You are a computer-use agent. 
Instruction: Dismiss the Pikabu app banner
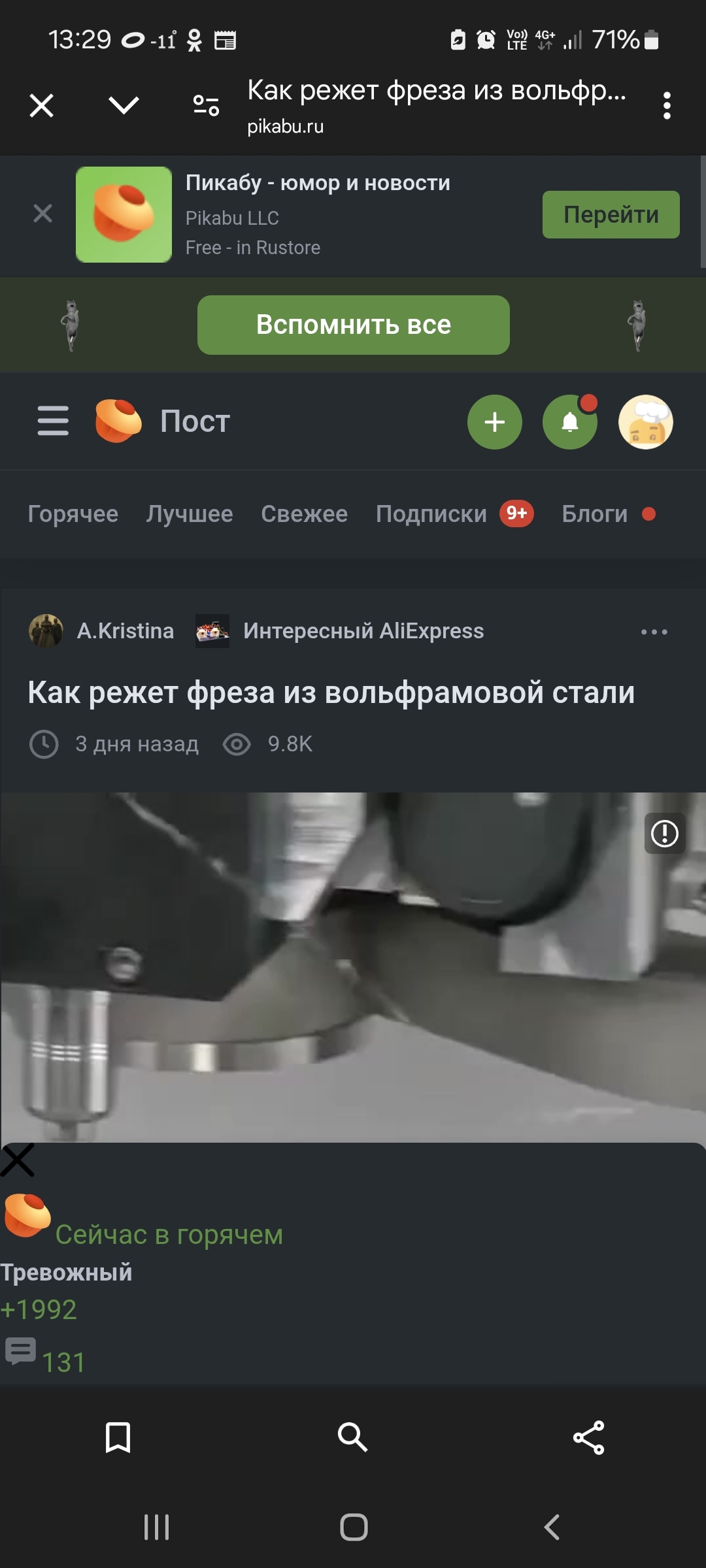coord(43,214)
